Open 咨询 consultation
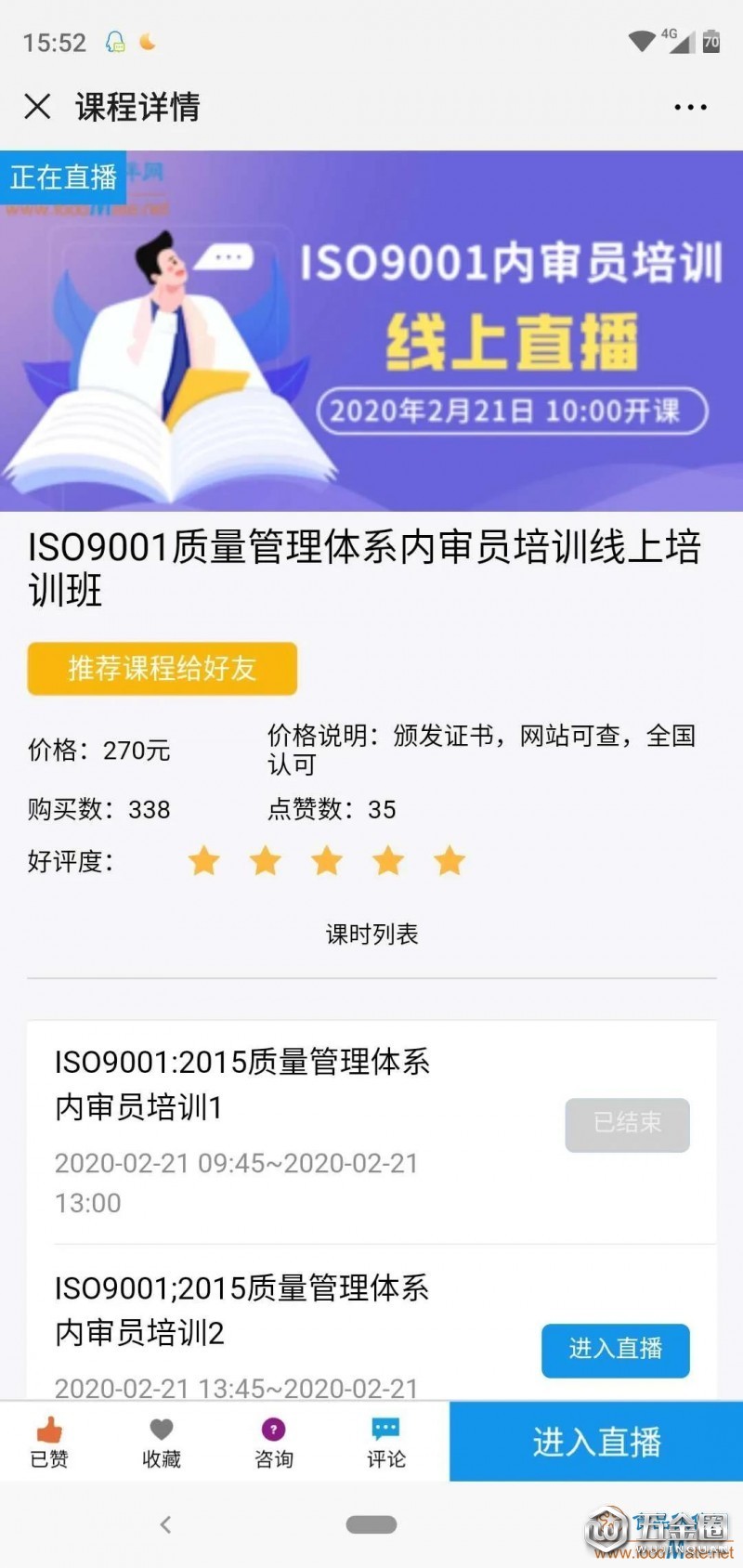The image size is (743, 1568). coord(274,1441)
